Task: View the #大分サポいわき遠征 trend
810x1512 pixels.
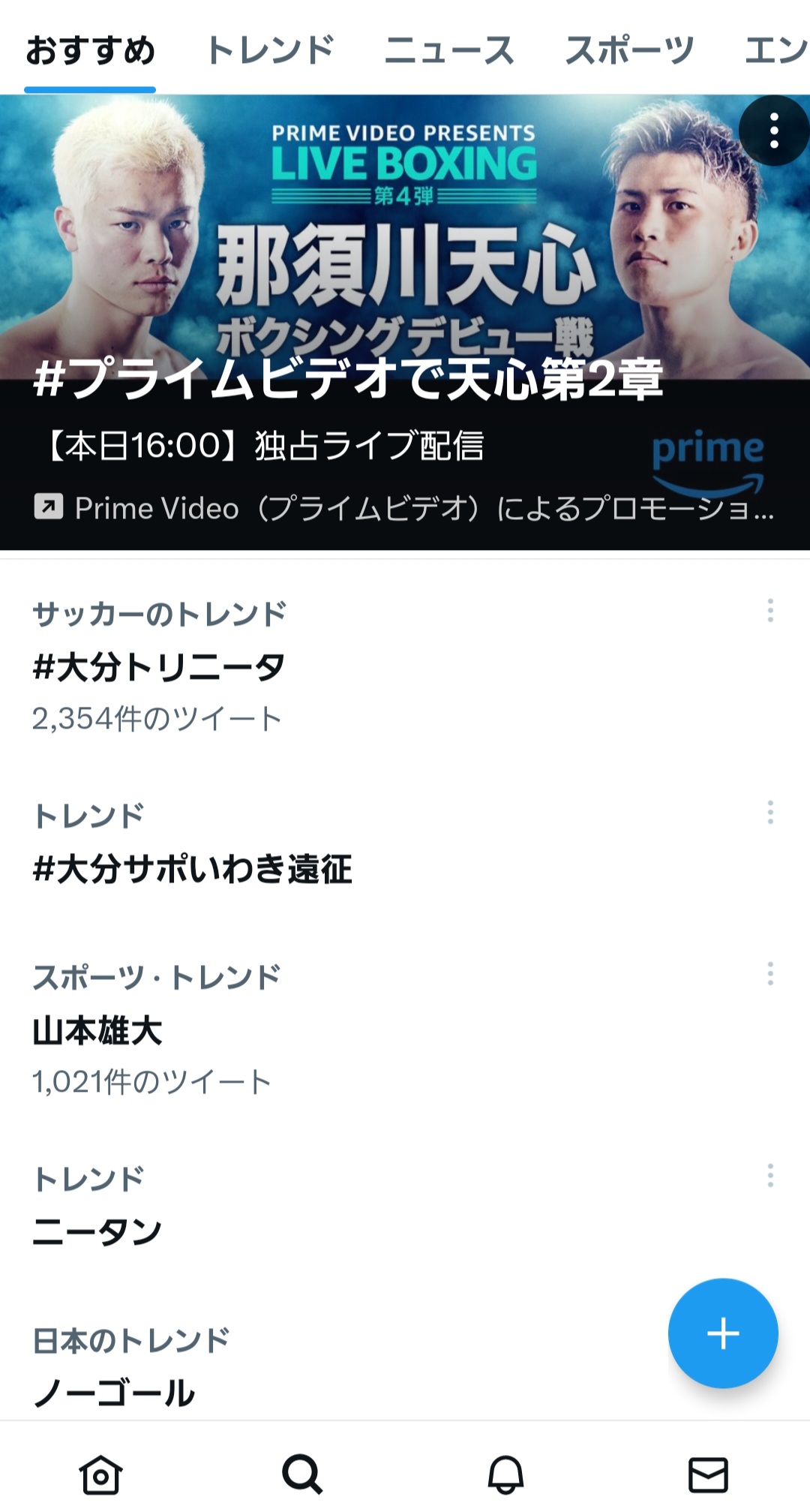Action: 193,869
